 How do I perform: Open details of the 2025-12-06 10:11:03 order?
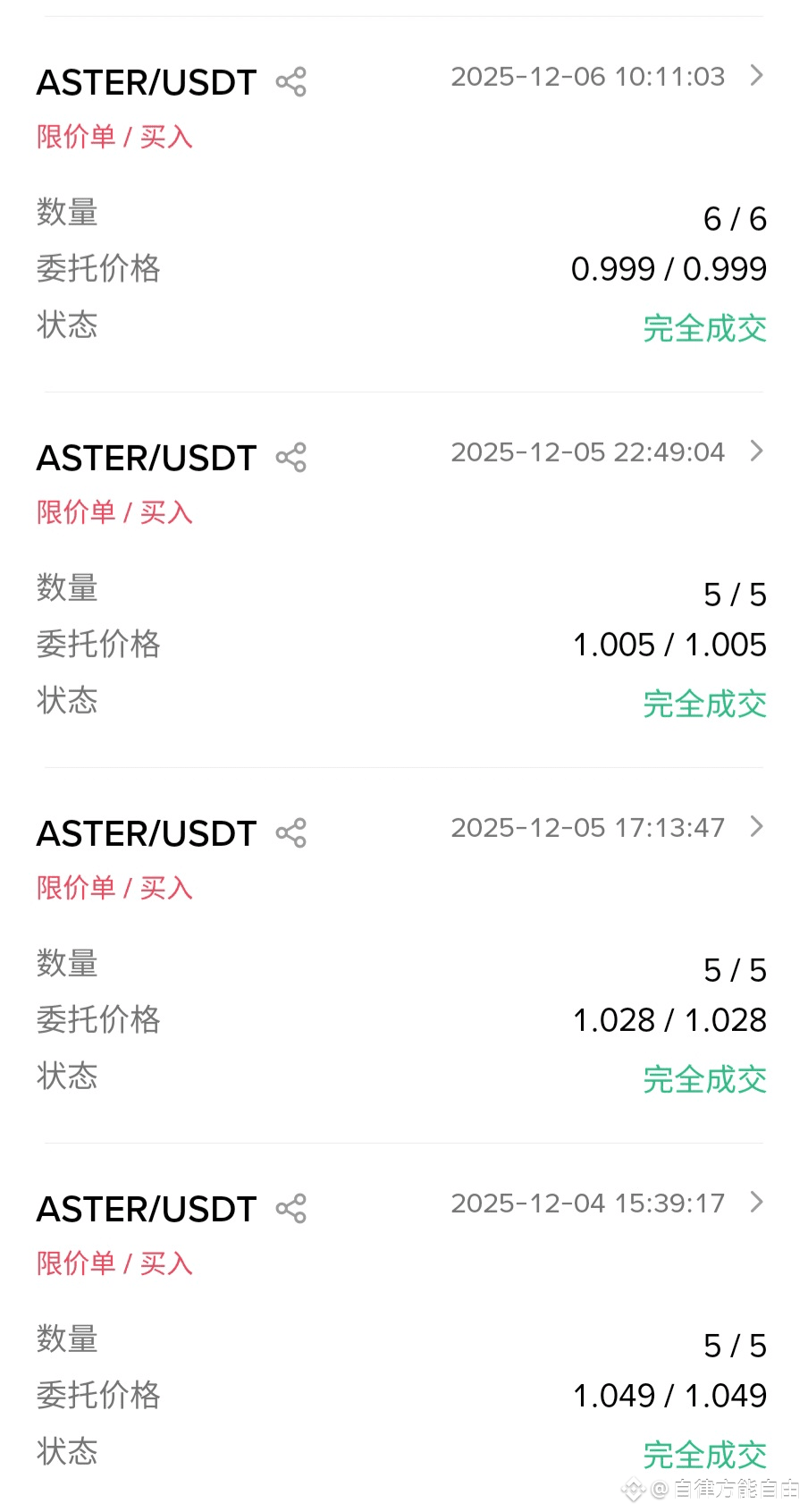coord(756,76)
